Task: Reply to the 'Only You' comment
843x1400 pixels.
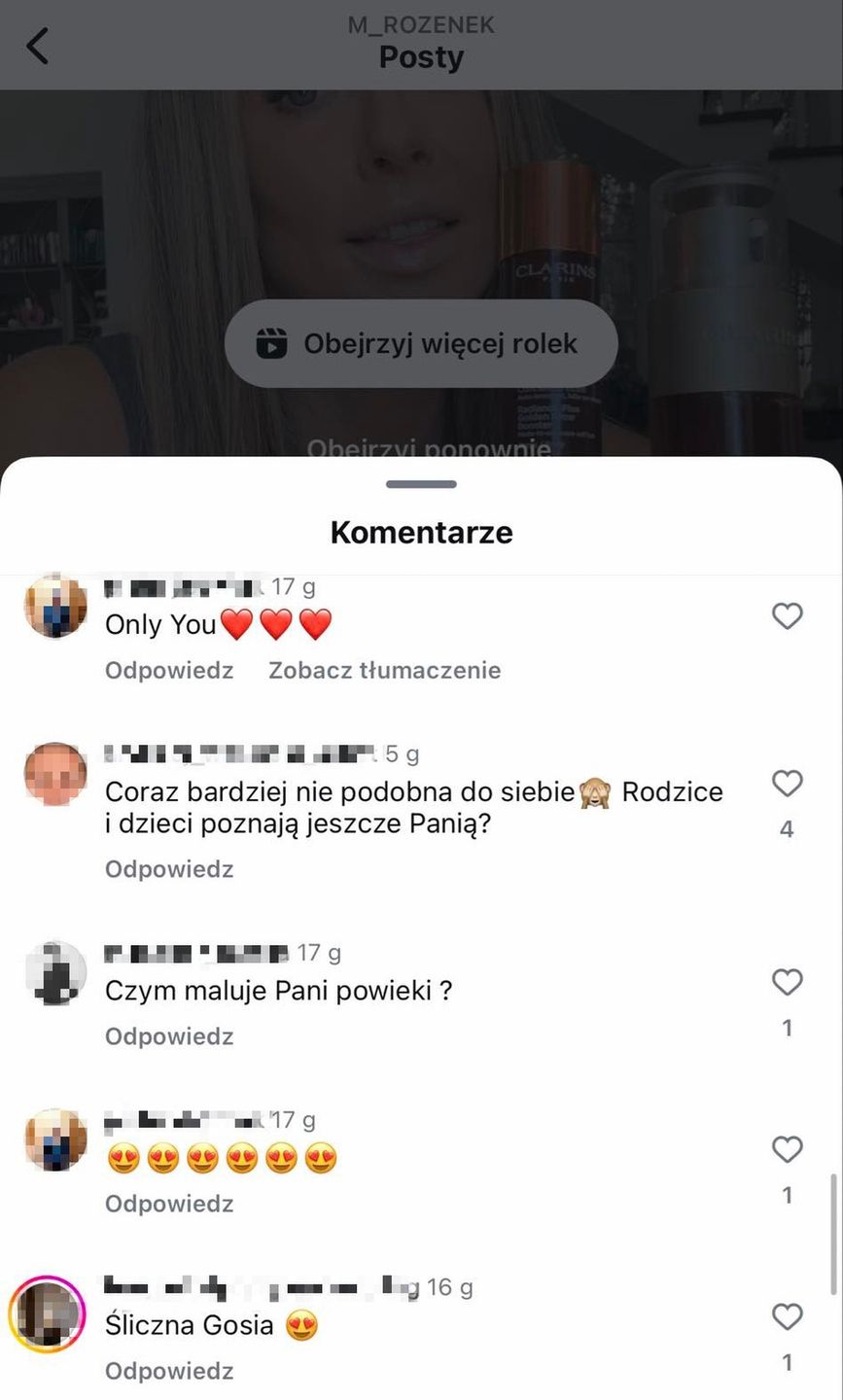Action: (x=169, y=670)
